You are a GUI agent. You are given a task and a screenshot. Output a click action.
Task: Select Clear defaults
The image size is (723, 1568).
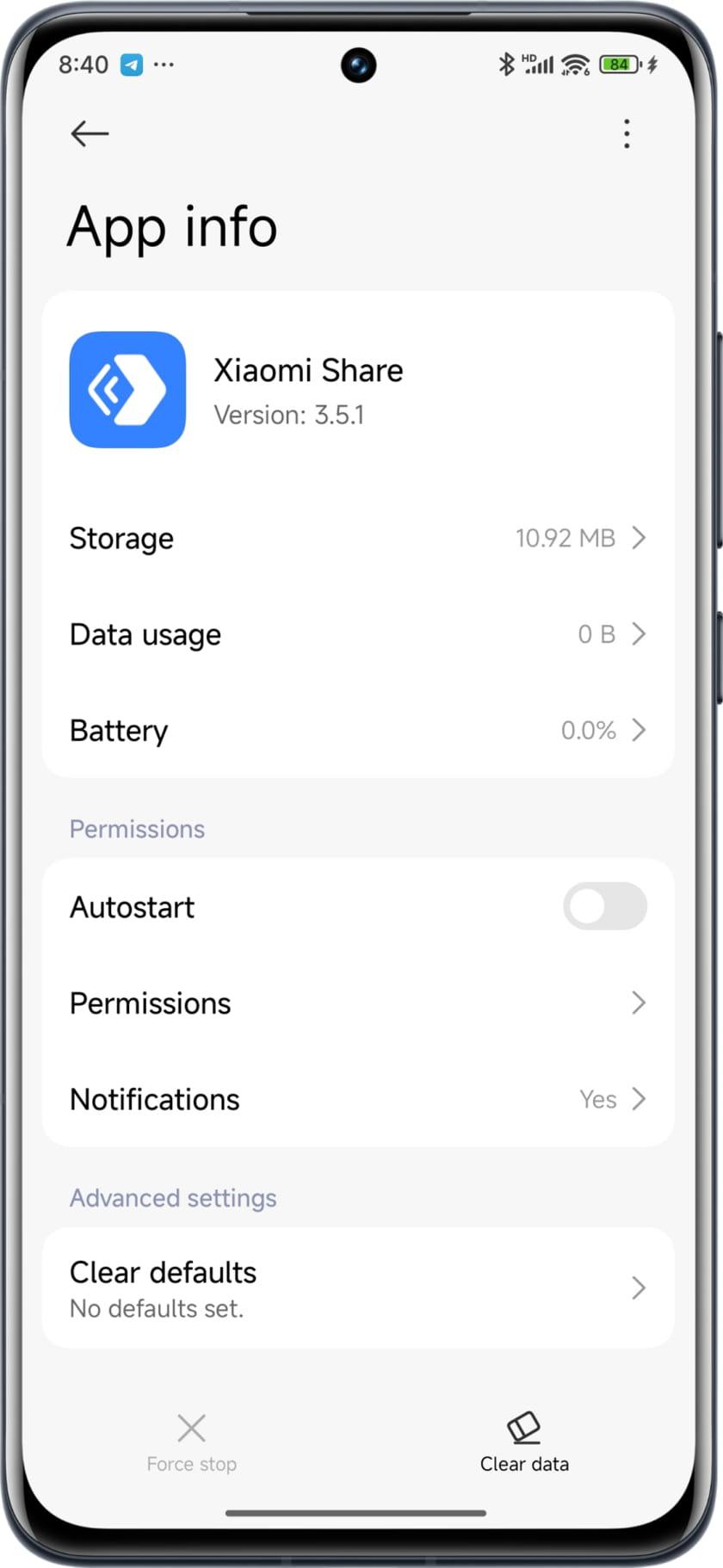[x=357, y=1288]
